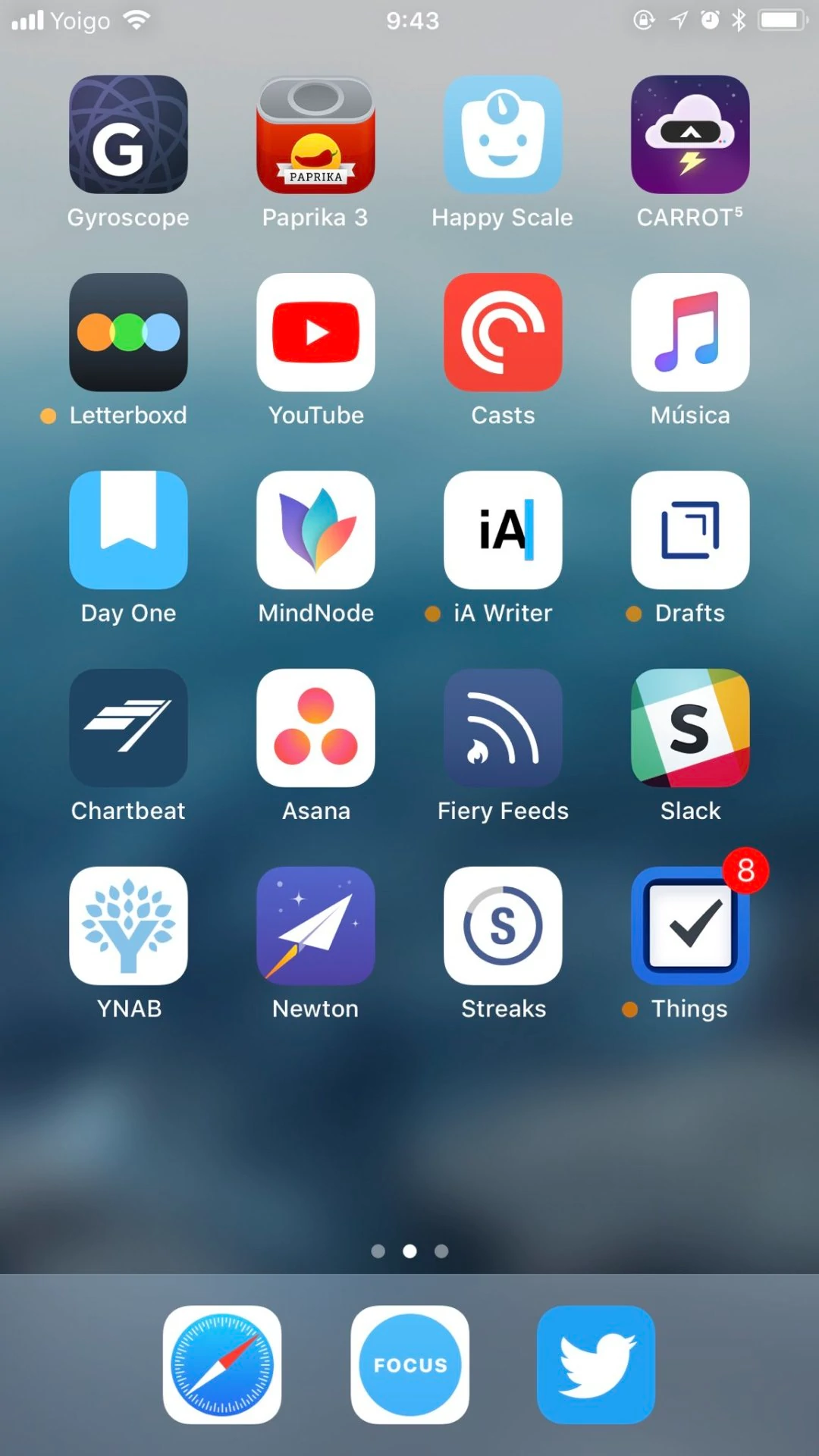Launch the CARROT weather app
819x1456 pixels.
[690, 134]
